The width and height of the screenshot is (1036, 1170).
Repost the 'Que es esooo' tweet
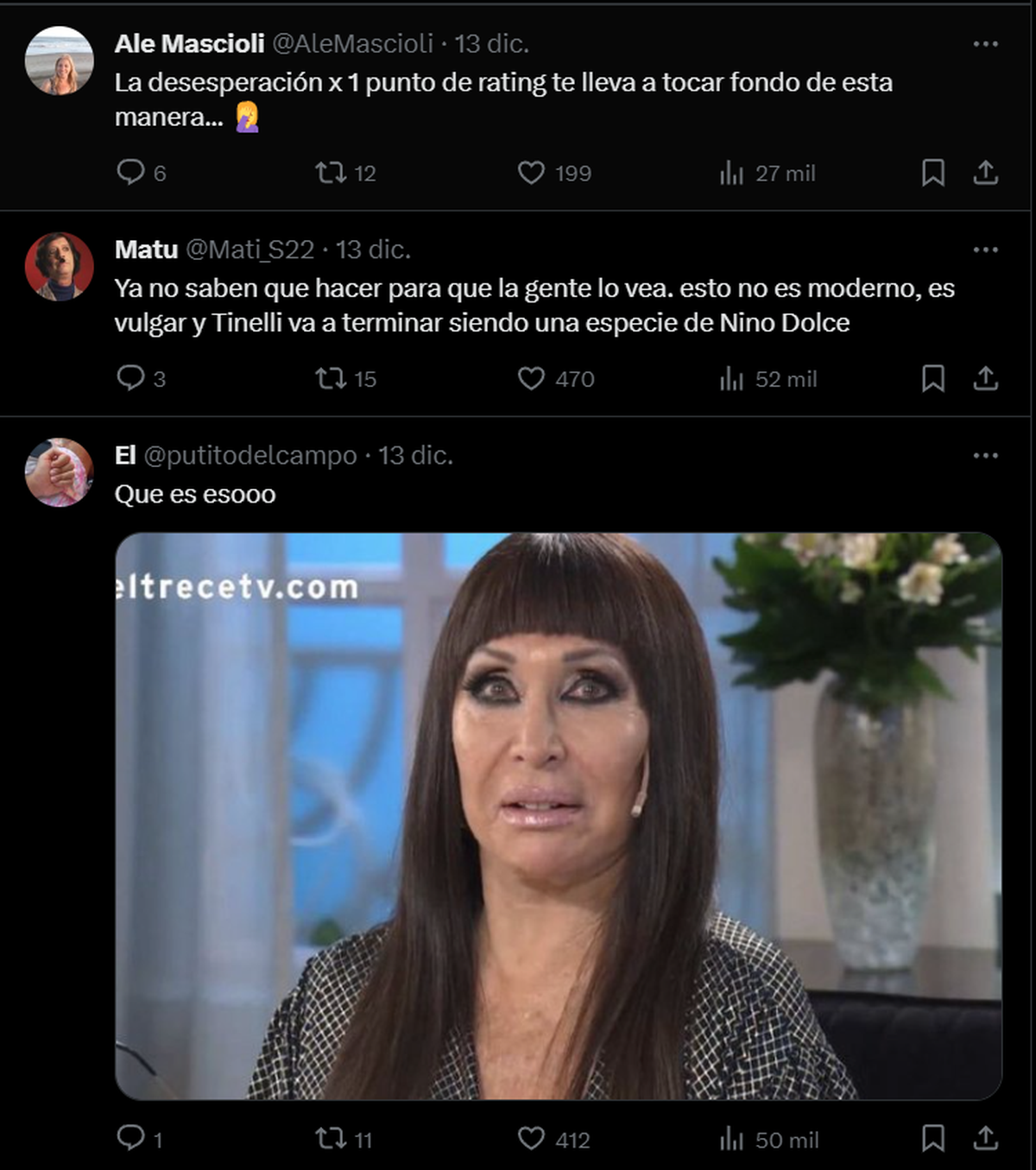pyautogui.click(x=331, y=1139)
